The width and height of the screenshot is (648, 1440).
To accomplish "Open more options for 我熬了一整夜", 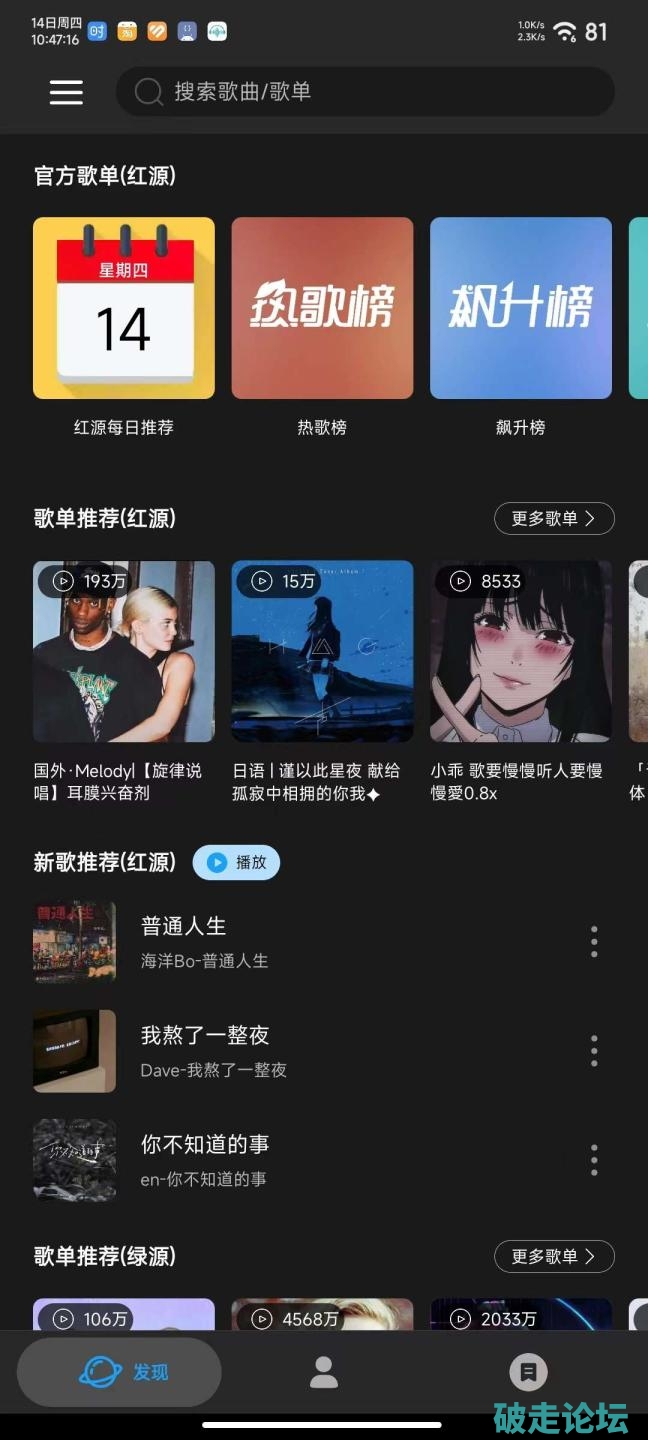I will coord(594,1051).
